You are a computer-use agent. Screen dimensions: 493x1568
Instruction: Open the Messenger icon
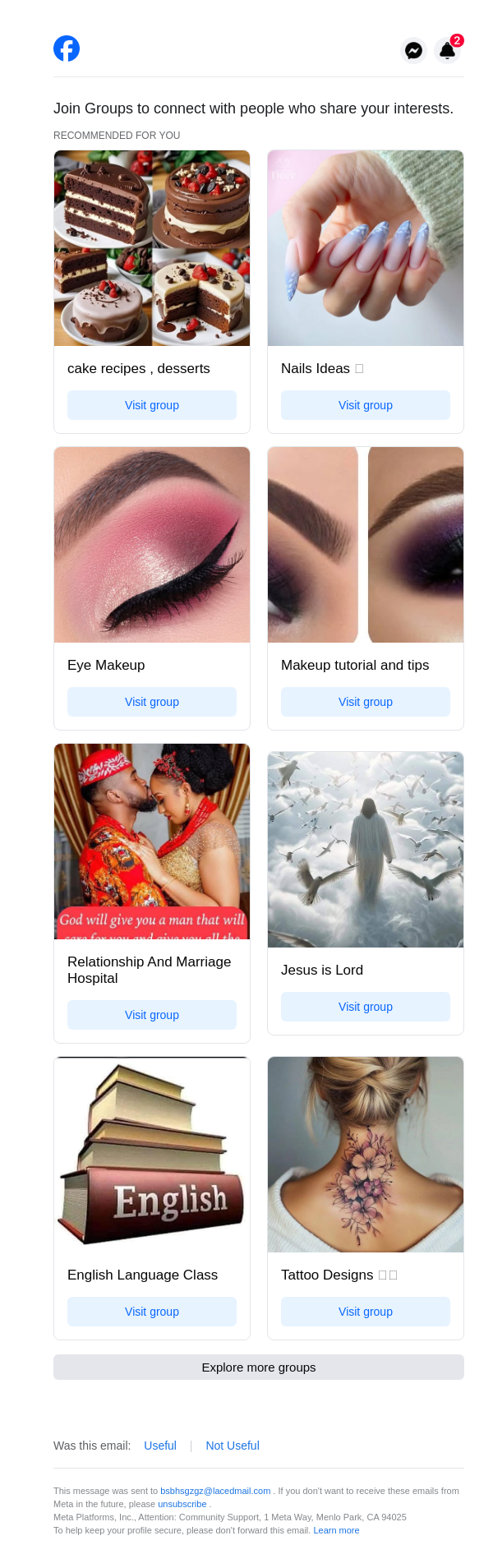[414, 50]
